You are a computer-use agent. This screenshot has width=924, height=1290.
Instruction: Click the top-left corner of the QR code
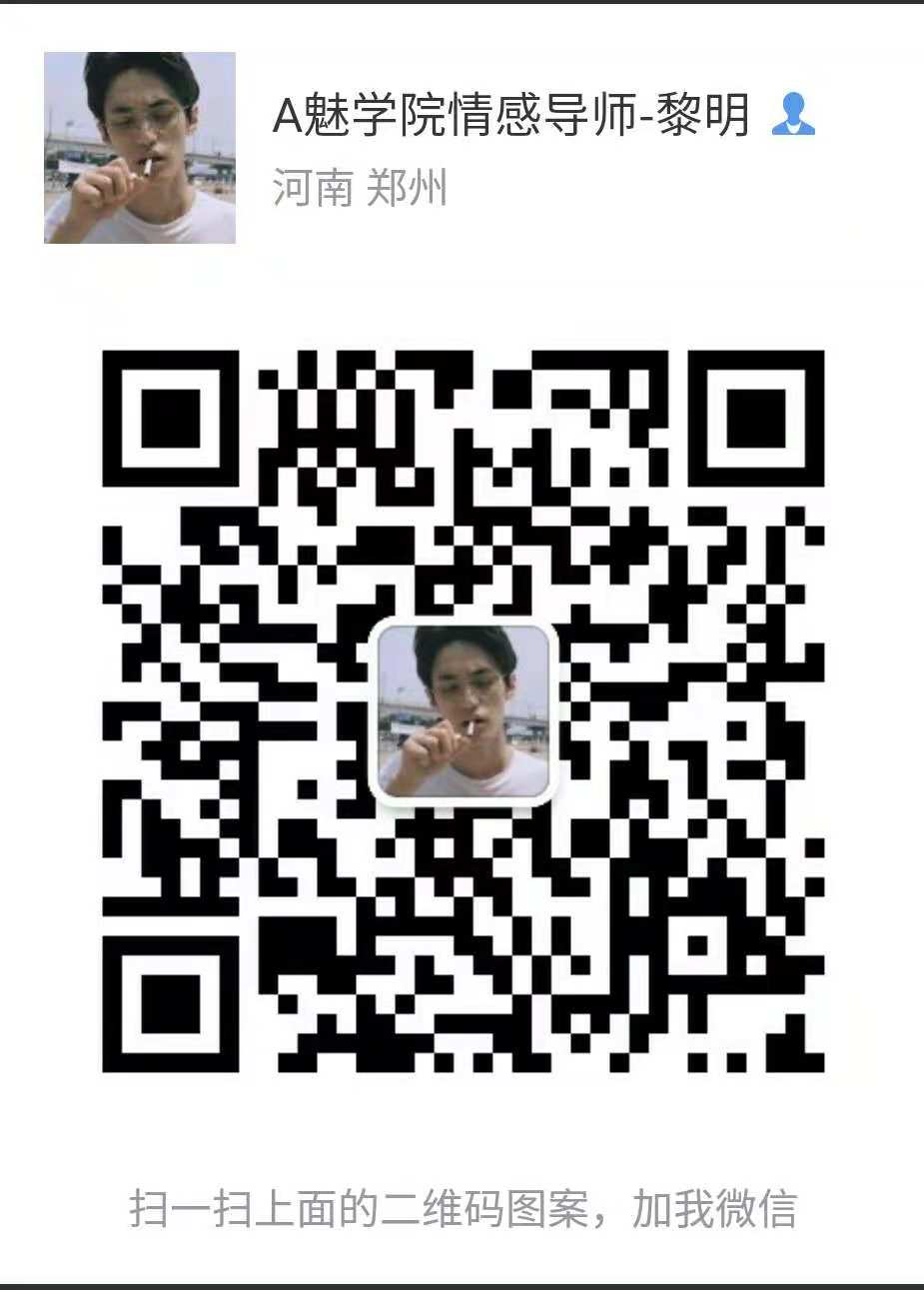point(170,420)
